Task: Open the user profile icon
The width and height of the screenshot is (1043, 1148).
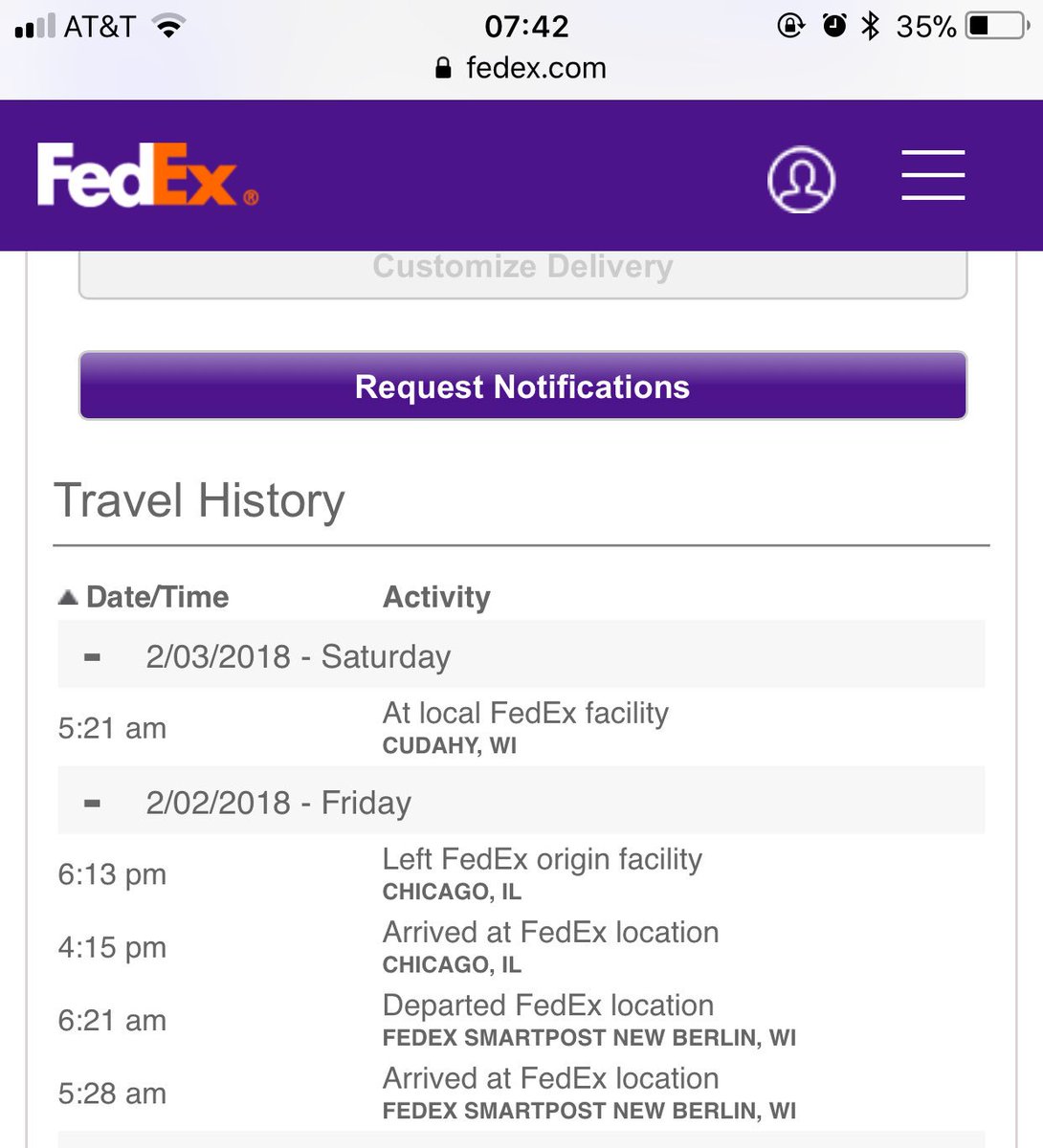Action: [801, 179]
